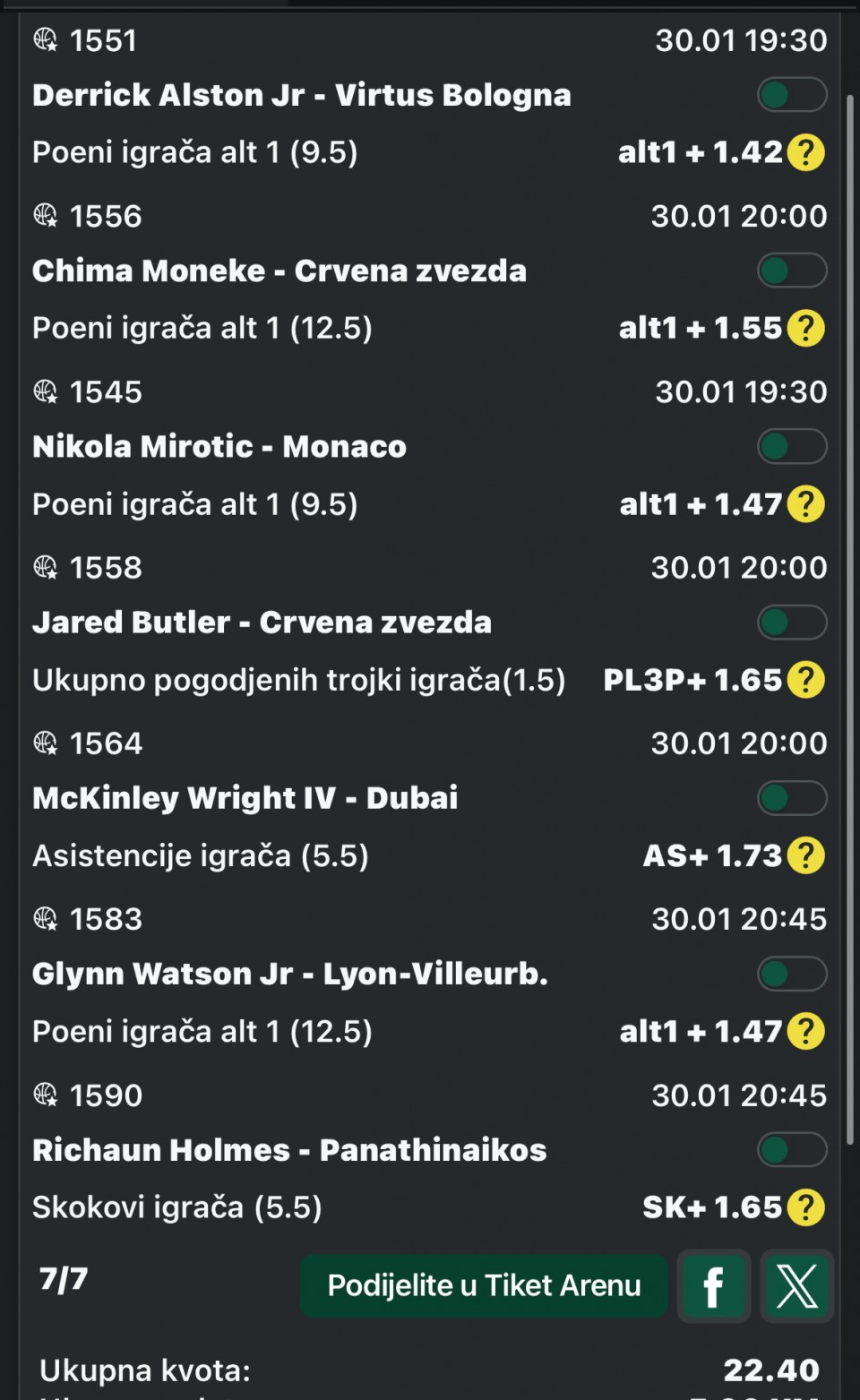The width and height of the screenshot is (860, 1400).
Task: Toggle the switch for Derrick Alston Jr
Action: [791, 95]
